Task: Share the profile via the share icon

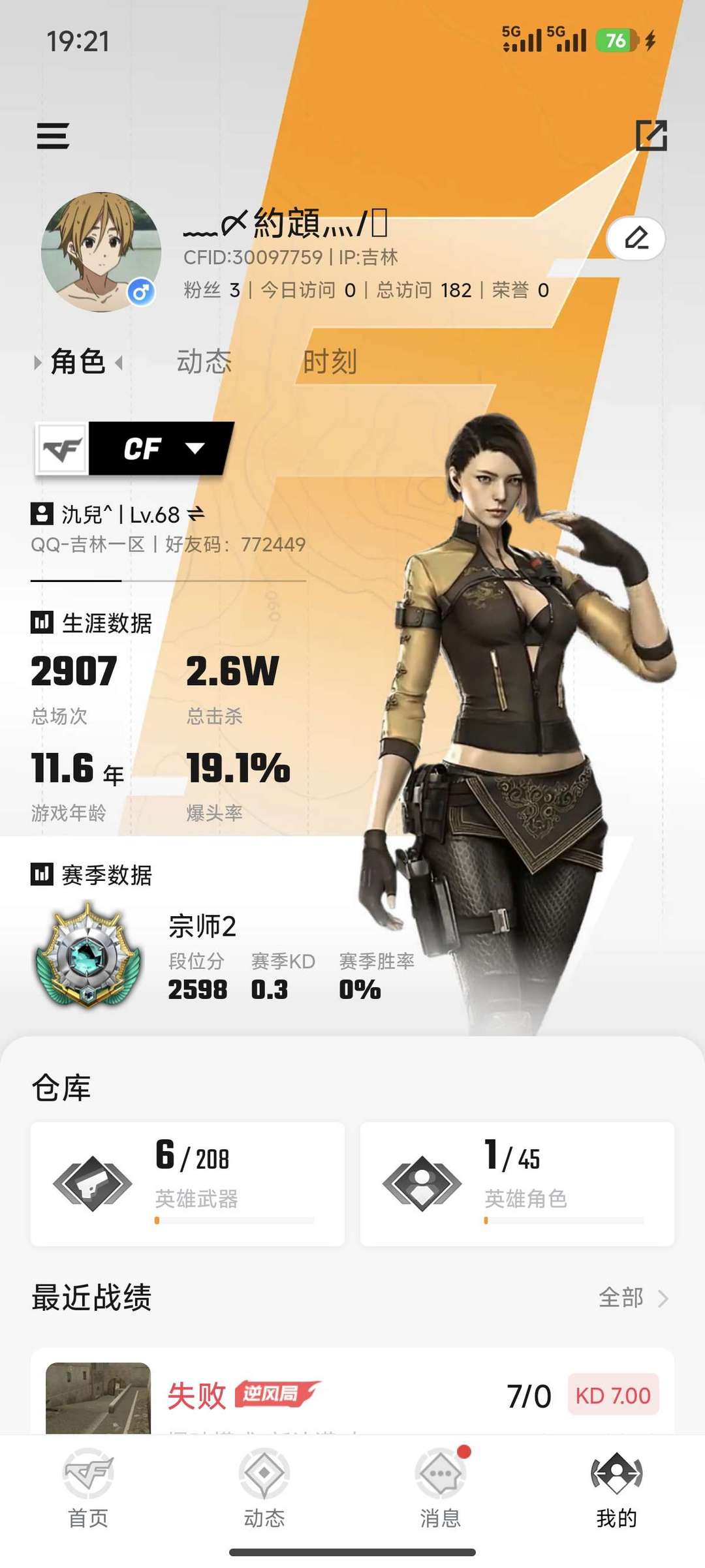Action: (651, 135)
